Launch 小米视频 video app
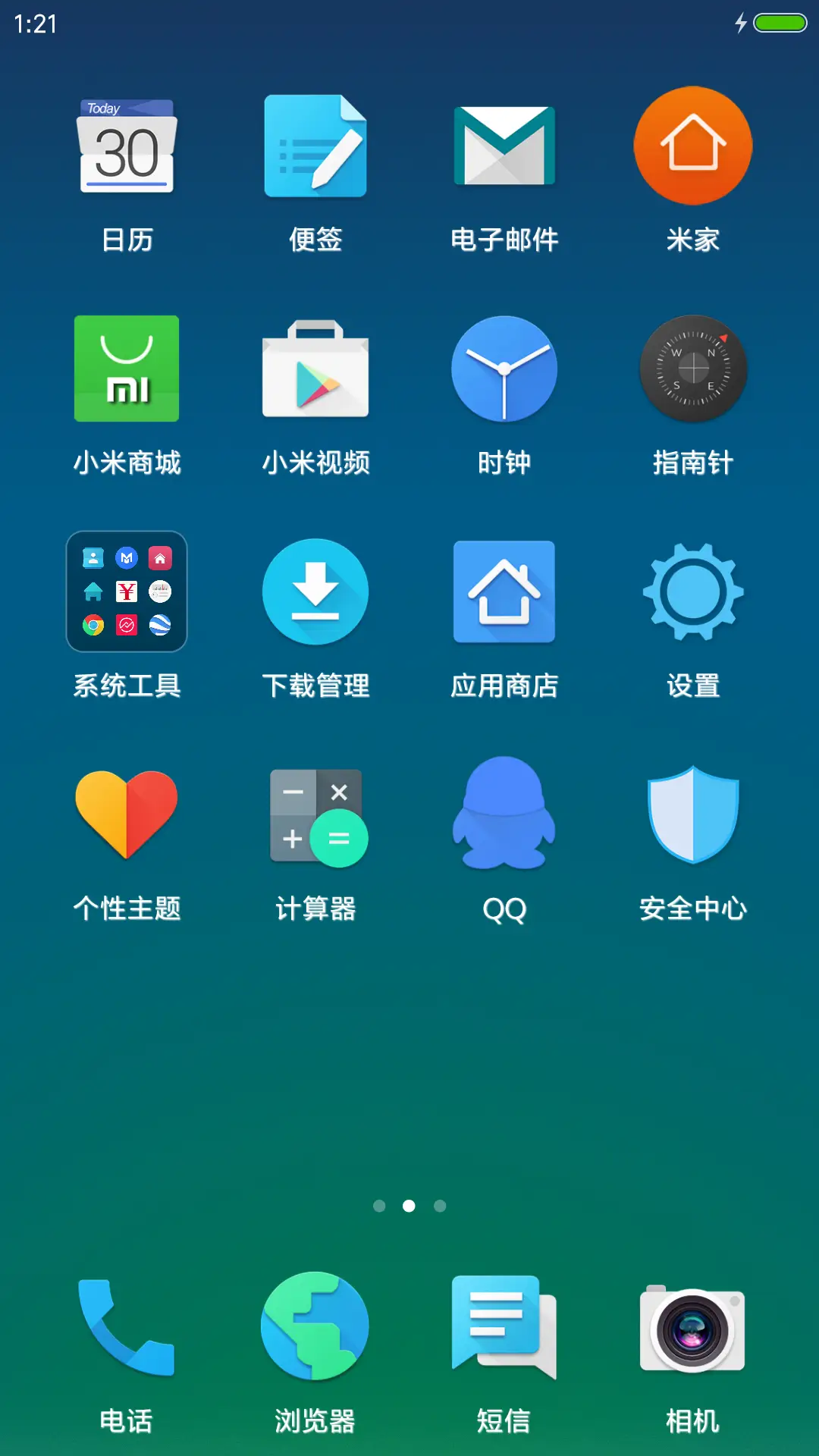This screenshot has width=819, height=1456. tap(315, 369)
